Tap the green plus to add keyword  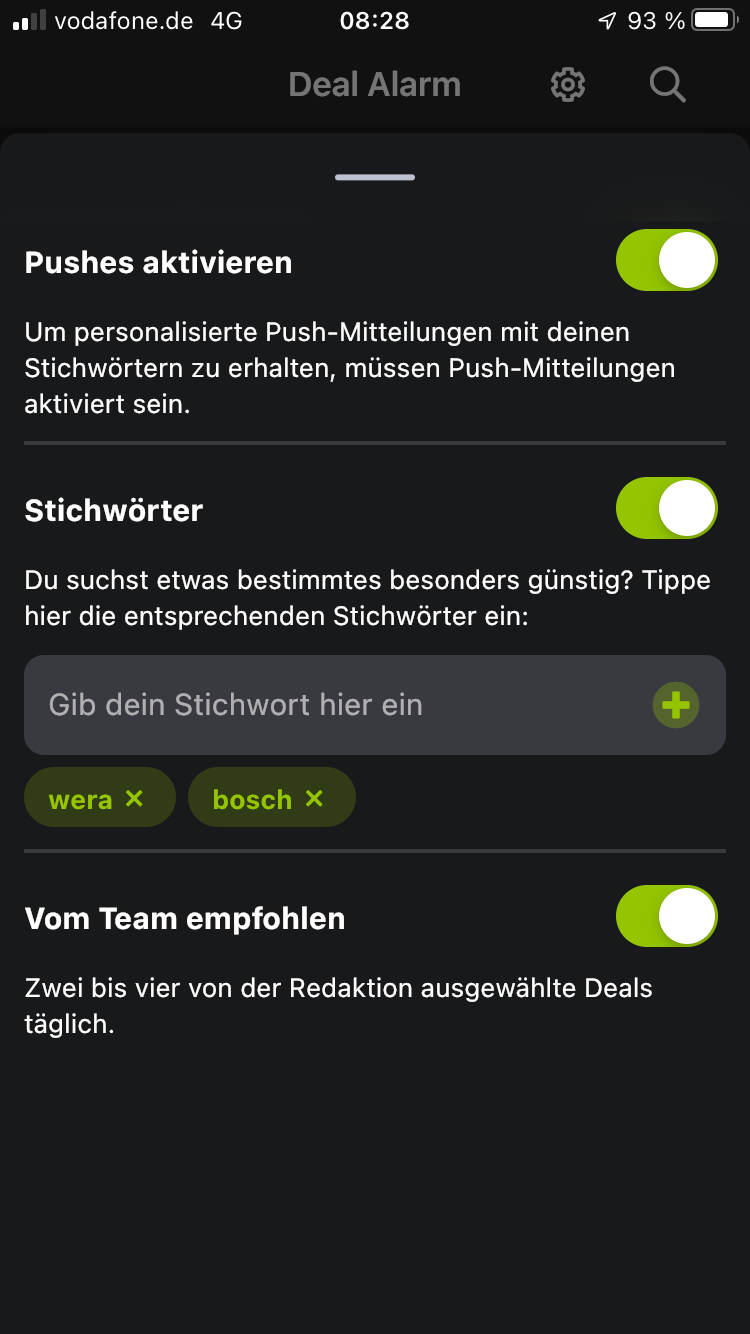pos(676,705)
